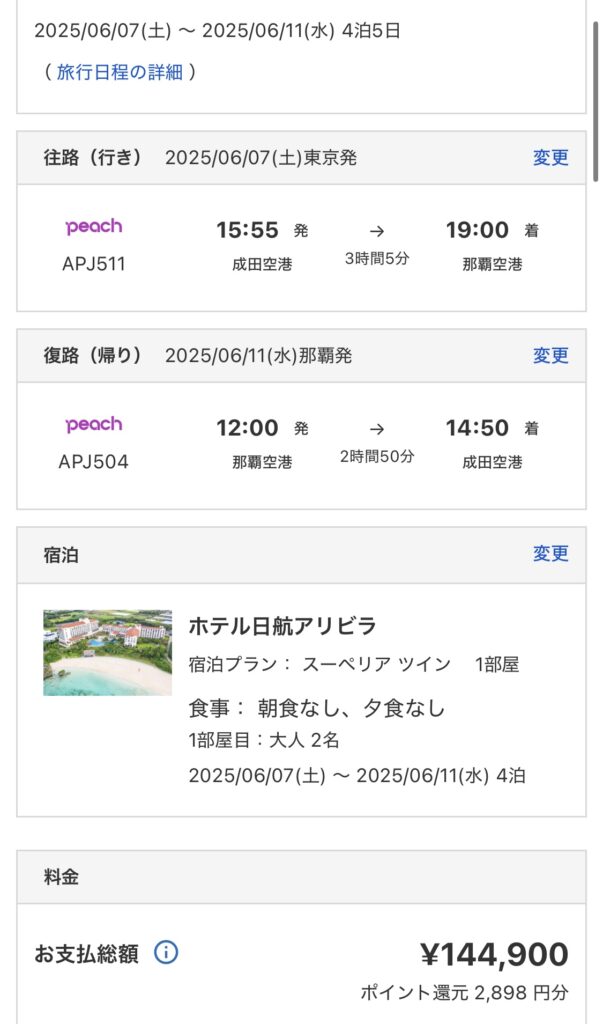Viewport: 603px width, 1024px height.
Task: Open the 旅行日程の詳細 link
Action: pos(120,72)
